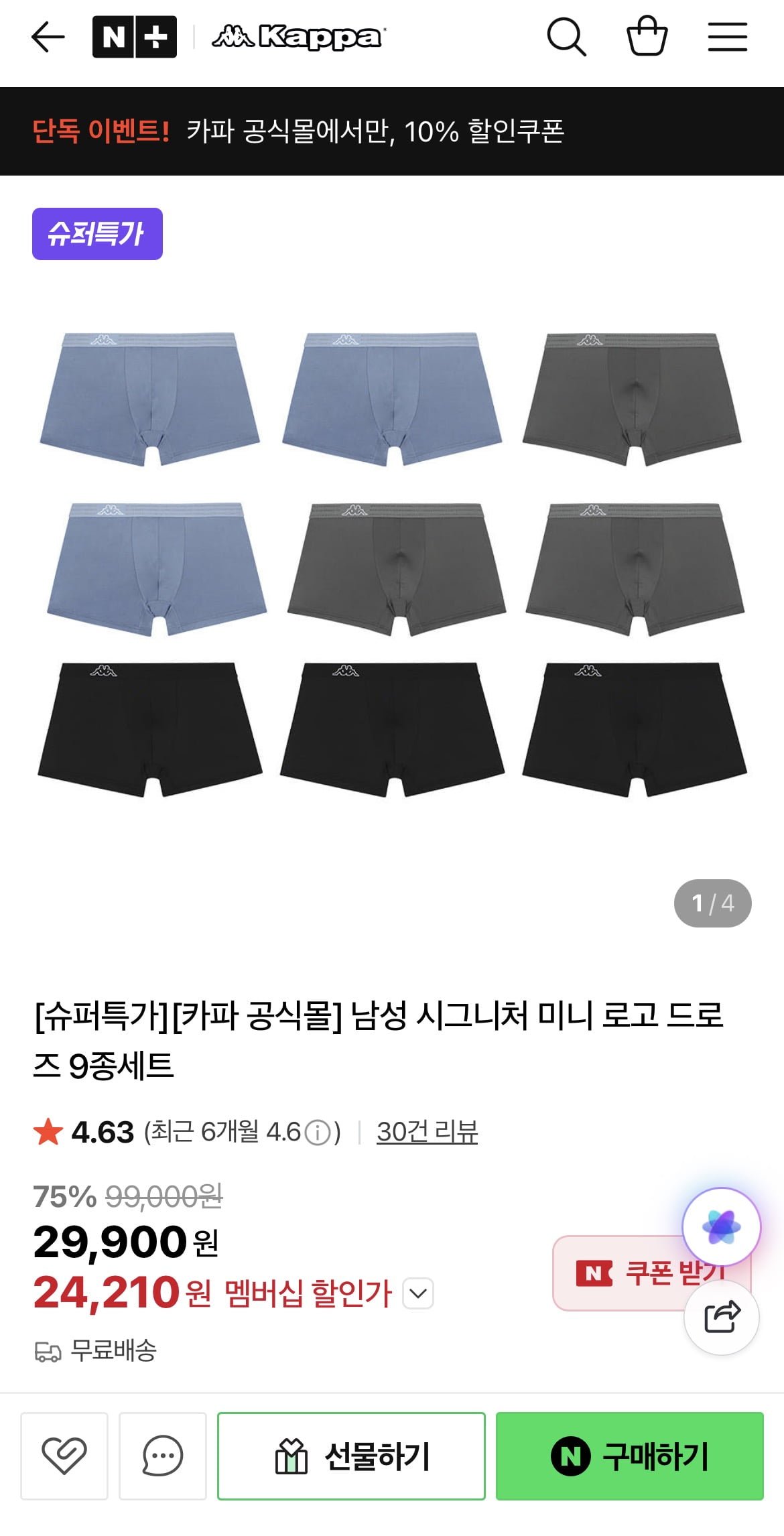Open the hamburger menu
Viewport: 784px width, 1536px height.
(x=728, y=37)
